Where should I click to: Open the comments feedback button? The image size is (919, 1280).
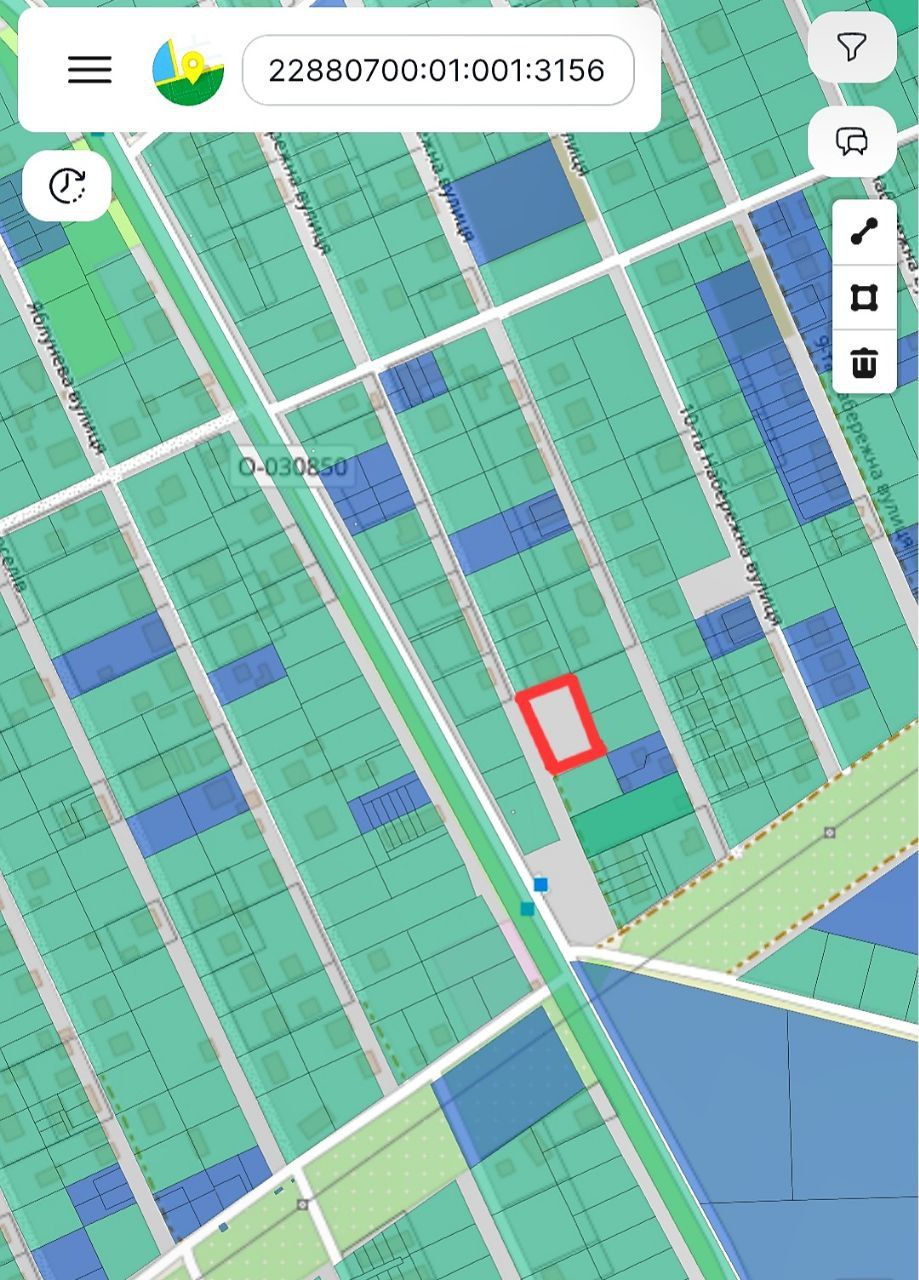[851, 141]
